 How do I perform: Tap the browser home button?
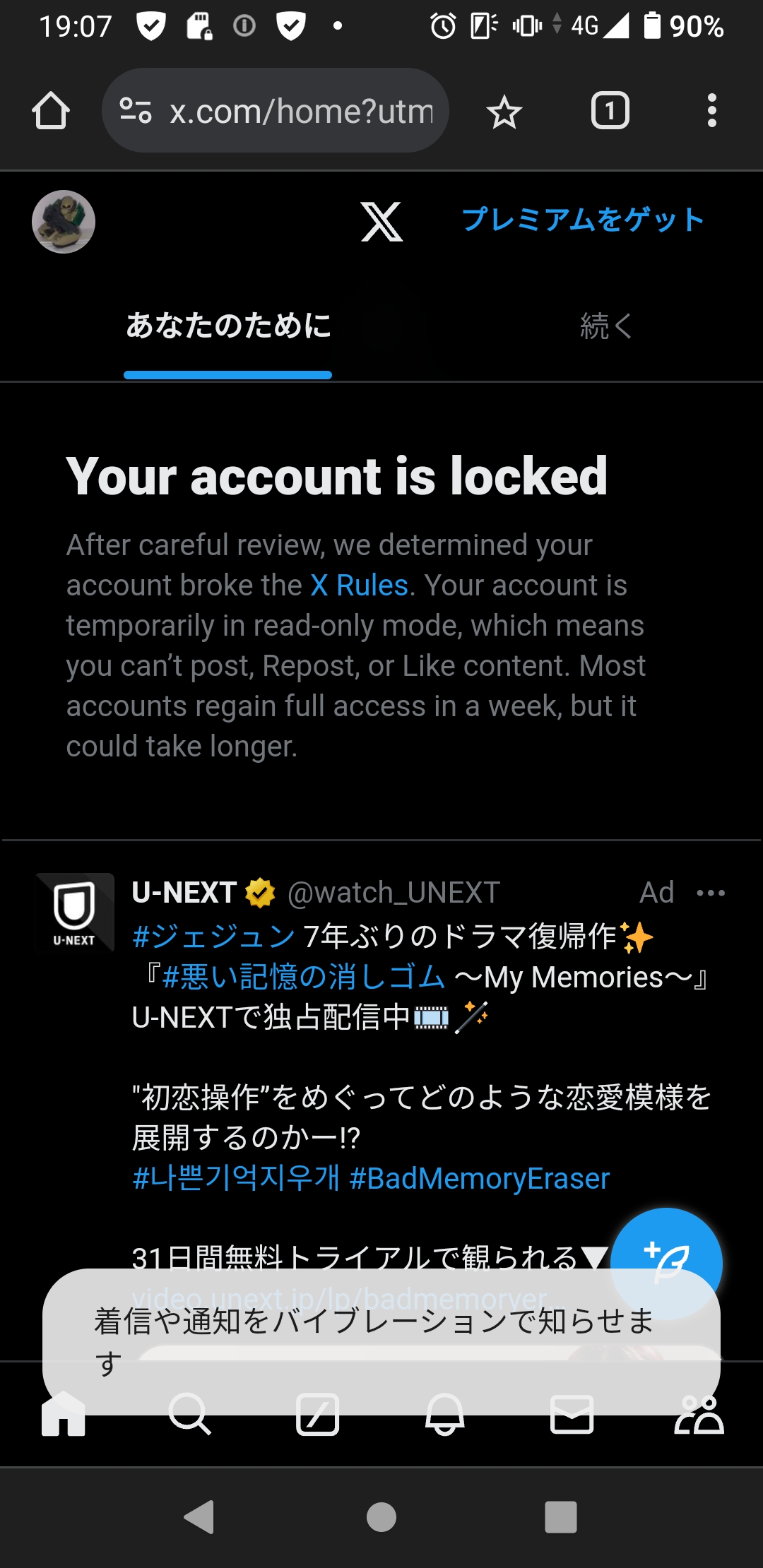pos(51,111)
